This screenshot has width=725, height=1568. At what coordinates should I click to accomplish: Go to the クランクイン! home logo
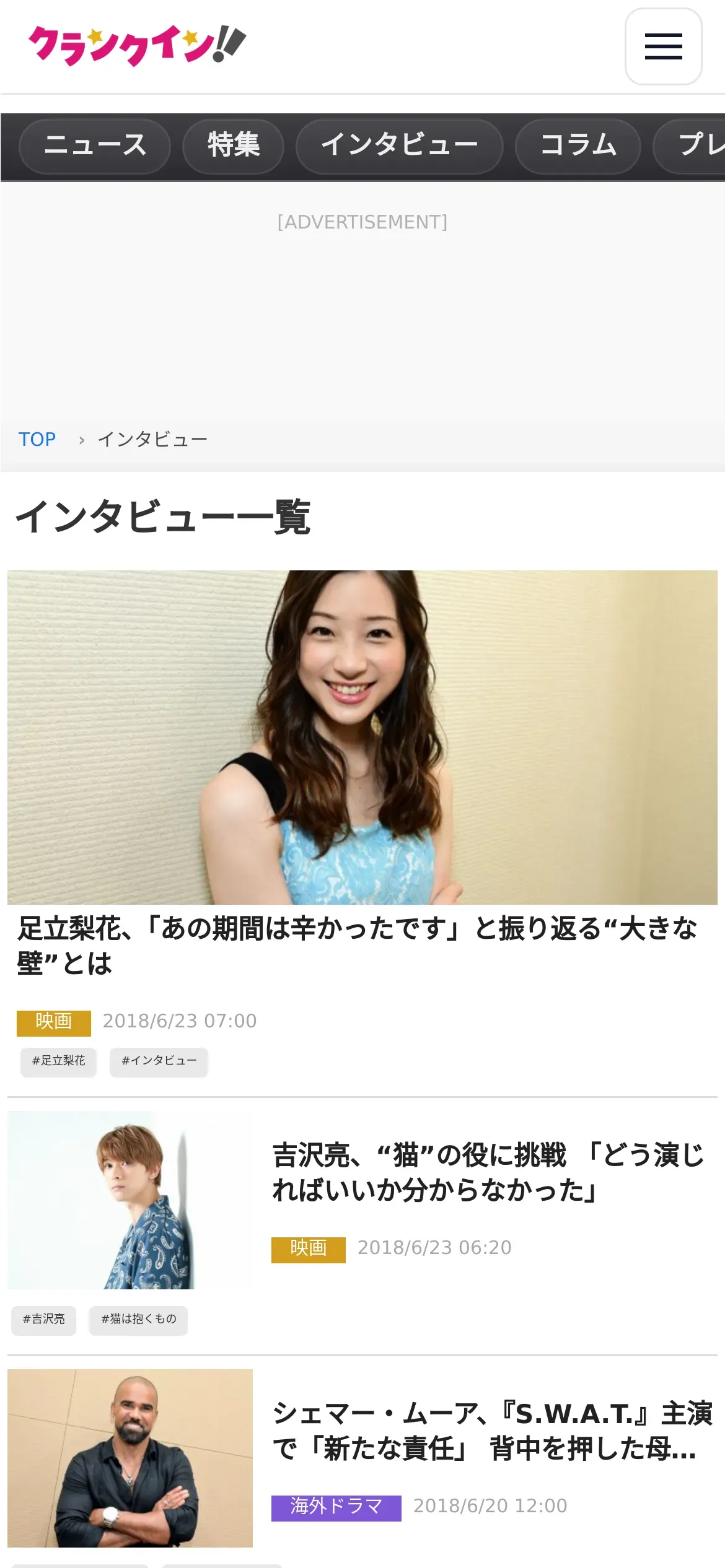[x=137, y=45]
